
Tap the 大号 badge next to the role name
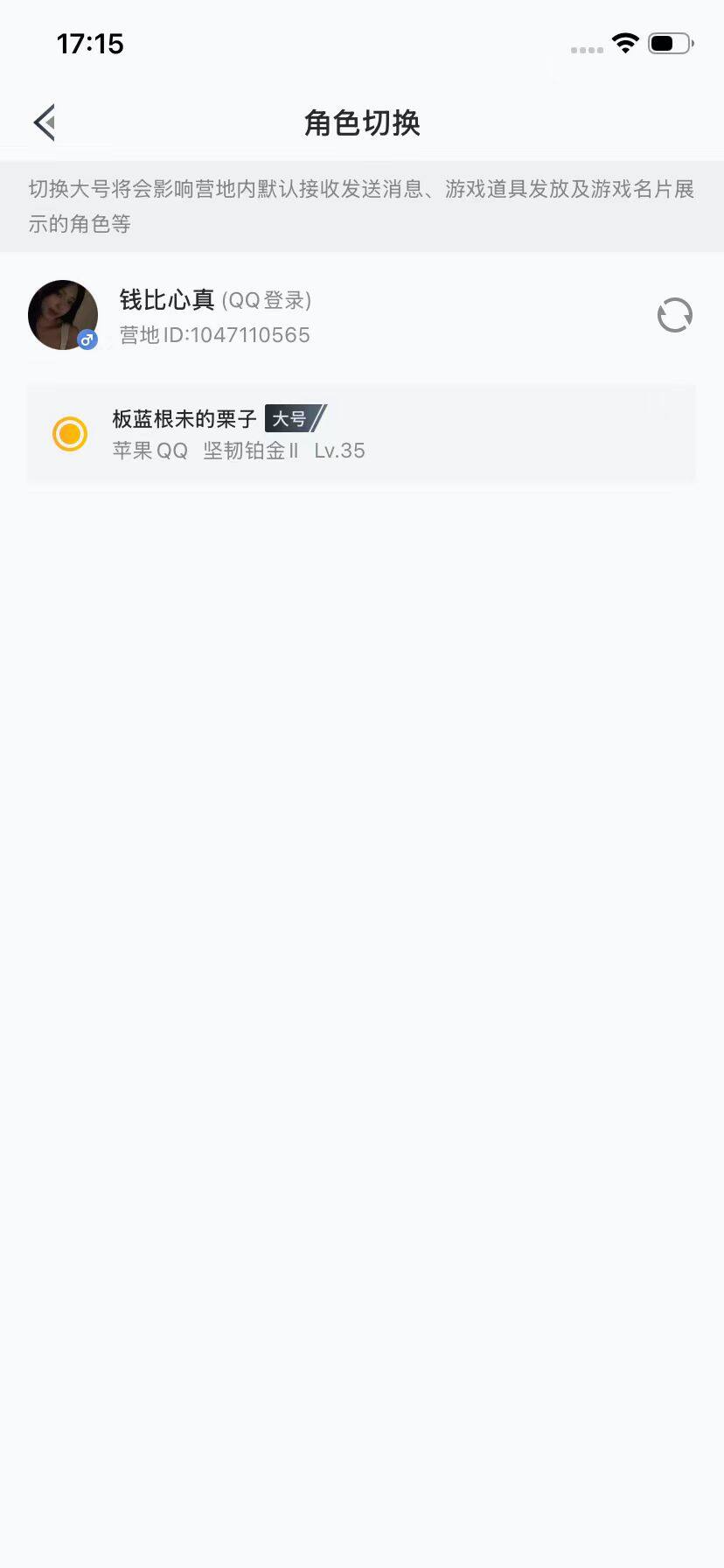[x=292, y=419]
